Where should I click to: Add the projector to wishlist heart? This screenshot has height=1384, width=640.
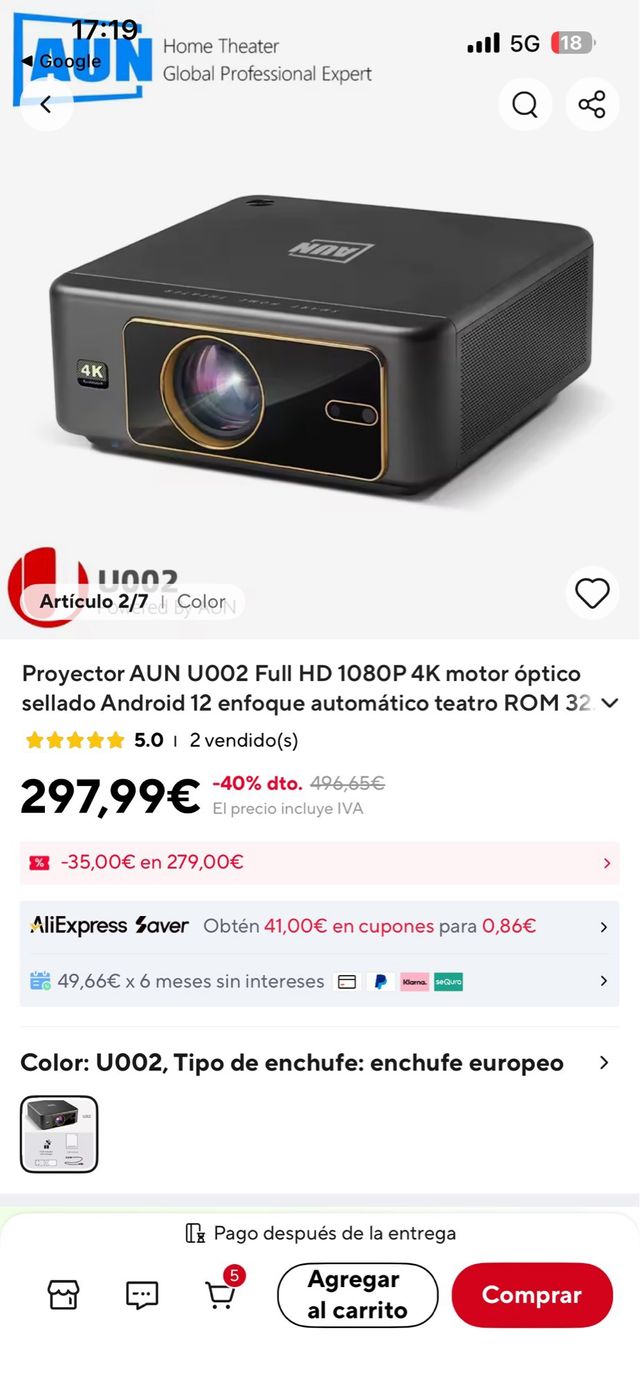pyautogui.click(x=592, y=593)
